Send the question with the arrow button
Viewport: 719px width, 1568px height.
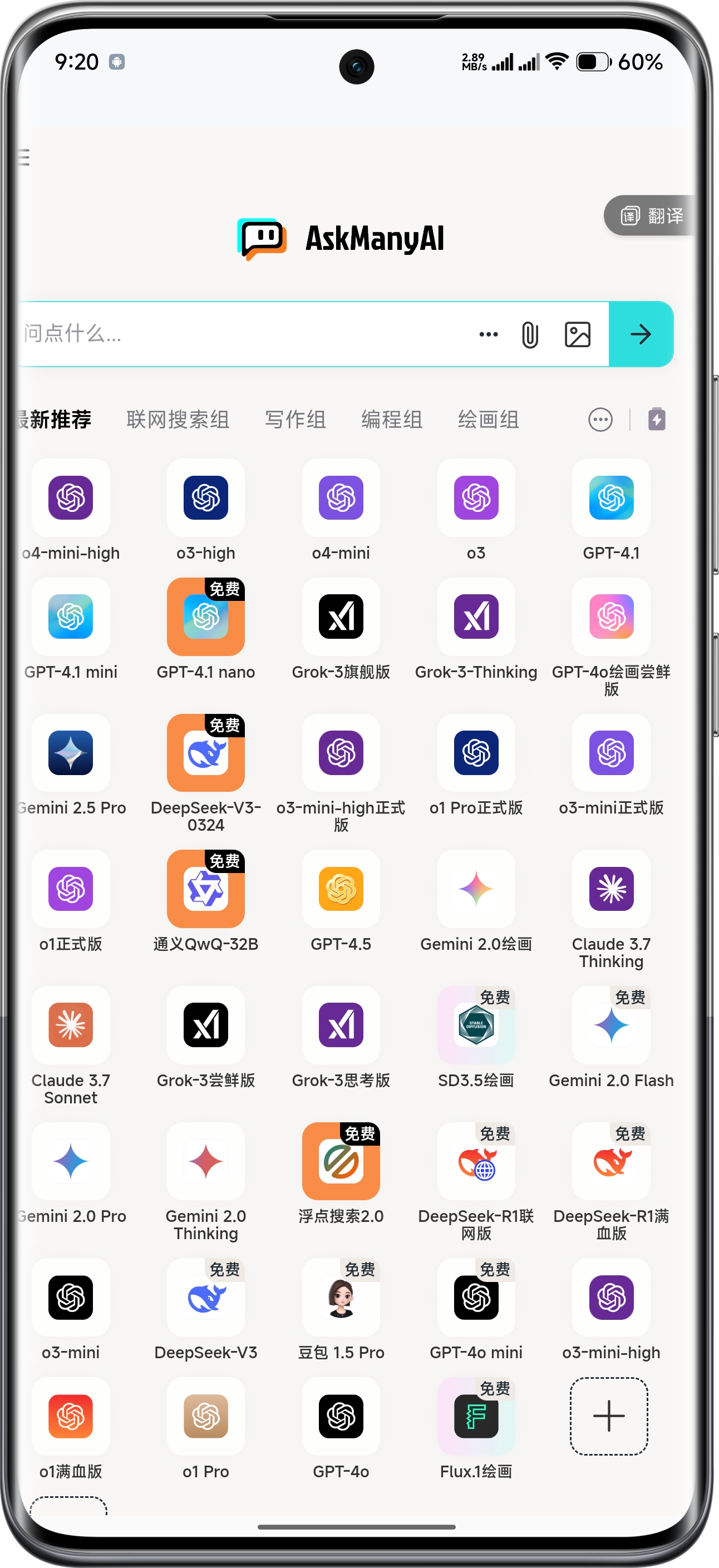pos(641,334)
